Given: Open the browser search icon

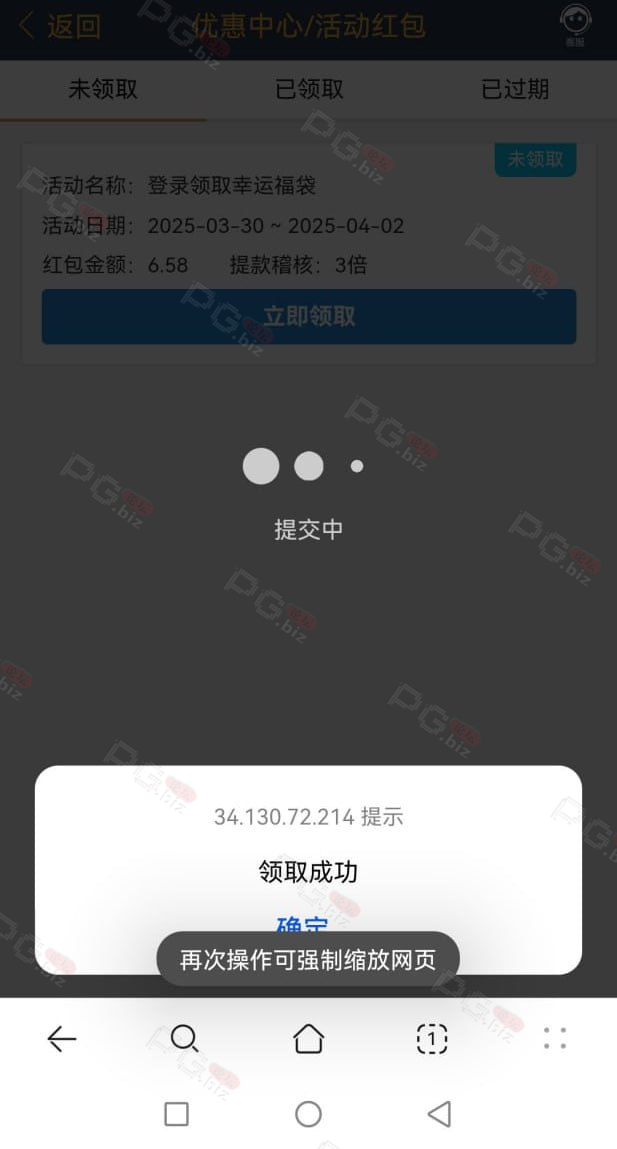Looking at the screenshot, I should click(x=185, y=1038).
